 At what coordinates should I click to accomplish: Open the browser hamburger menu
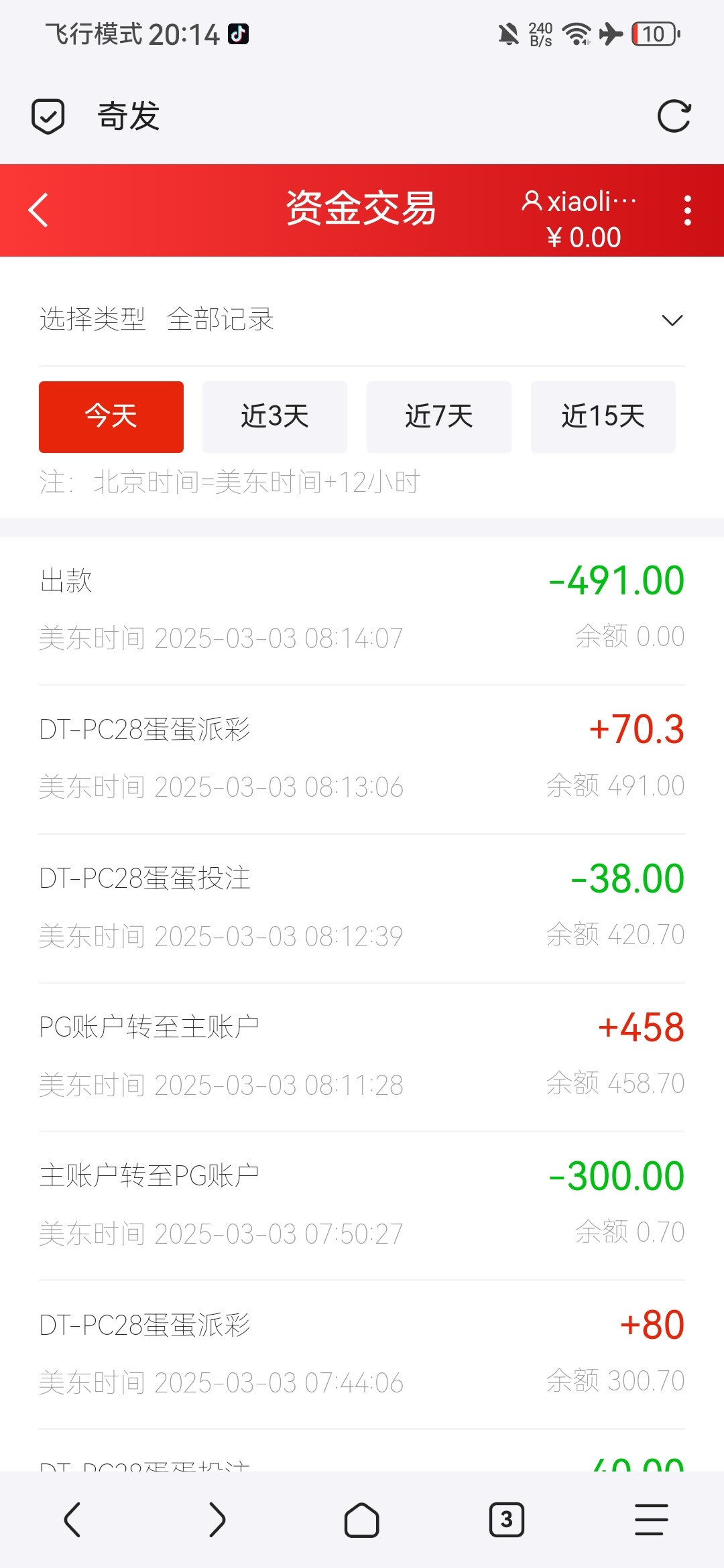coord(651,1520)
